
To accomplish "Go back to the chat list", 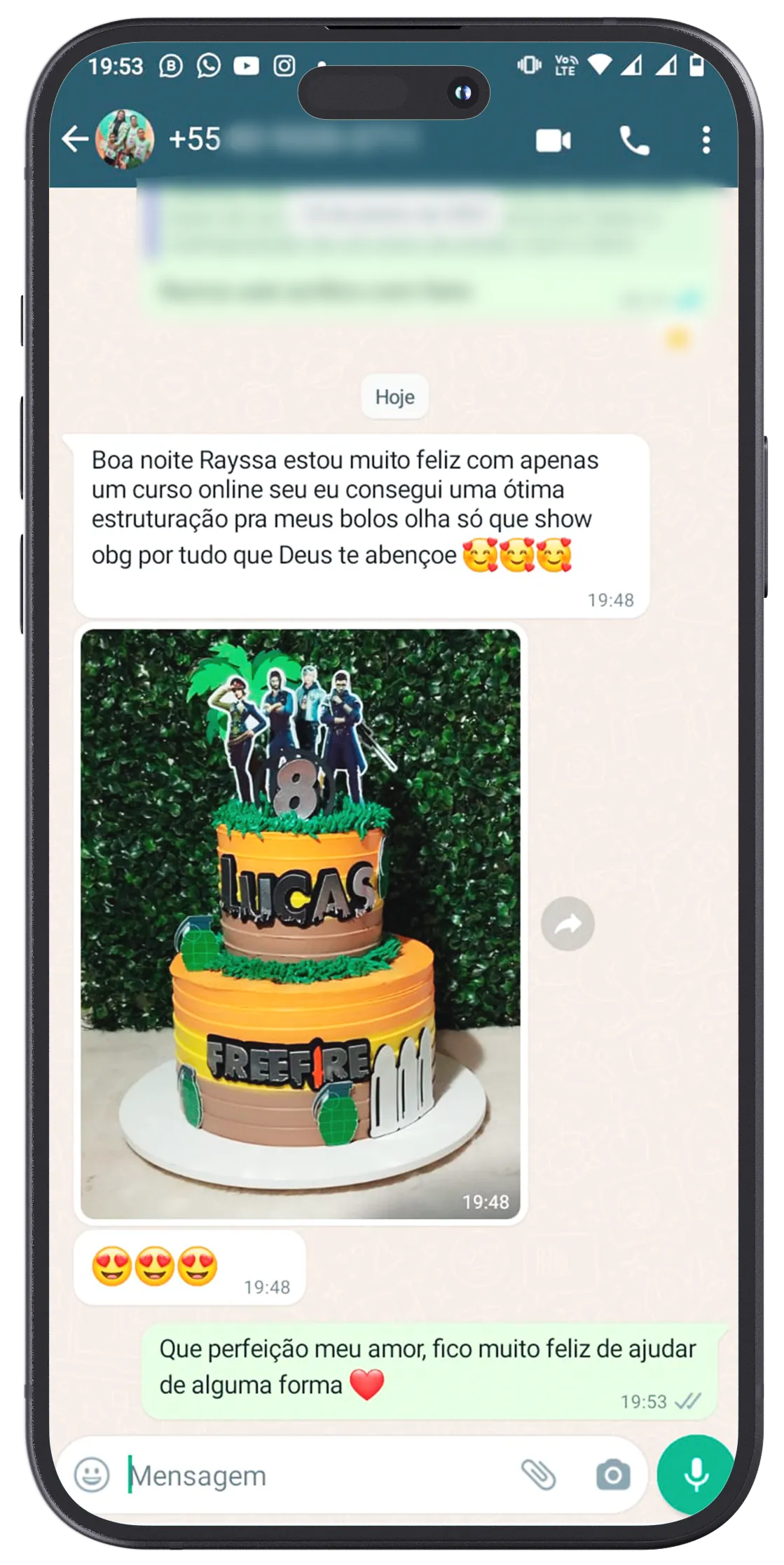I will [74, 139].
